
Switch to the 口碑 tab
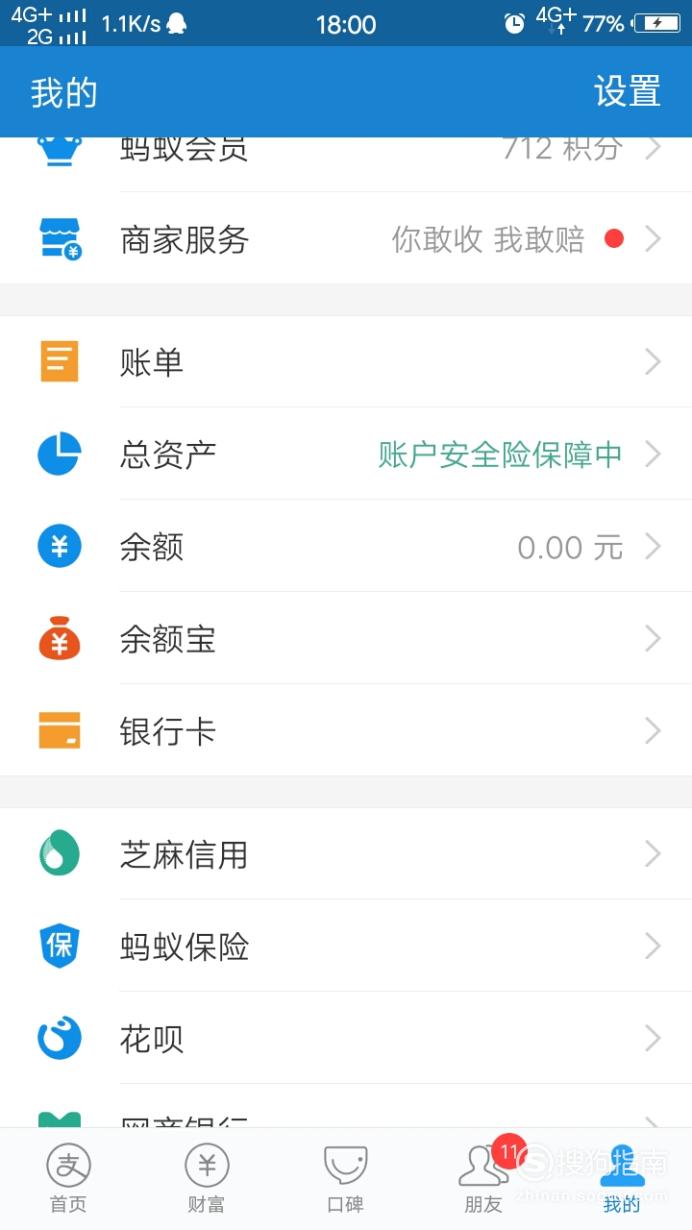[x=346, y=1179]
